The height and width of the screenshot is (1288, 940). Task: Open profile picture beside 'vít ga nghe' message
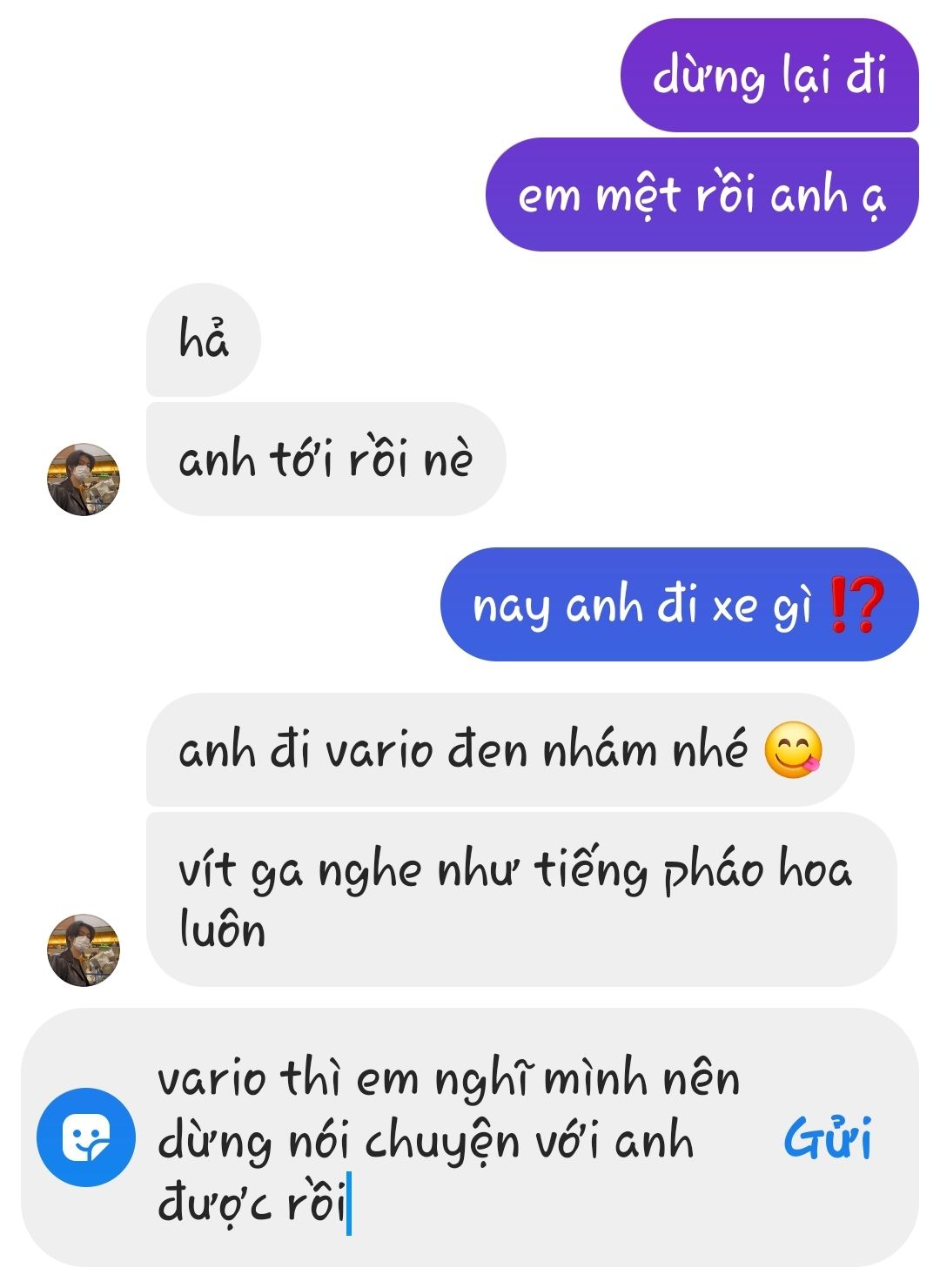tap(84, 949)
